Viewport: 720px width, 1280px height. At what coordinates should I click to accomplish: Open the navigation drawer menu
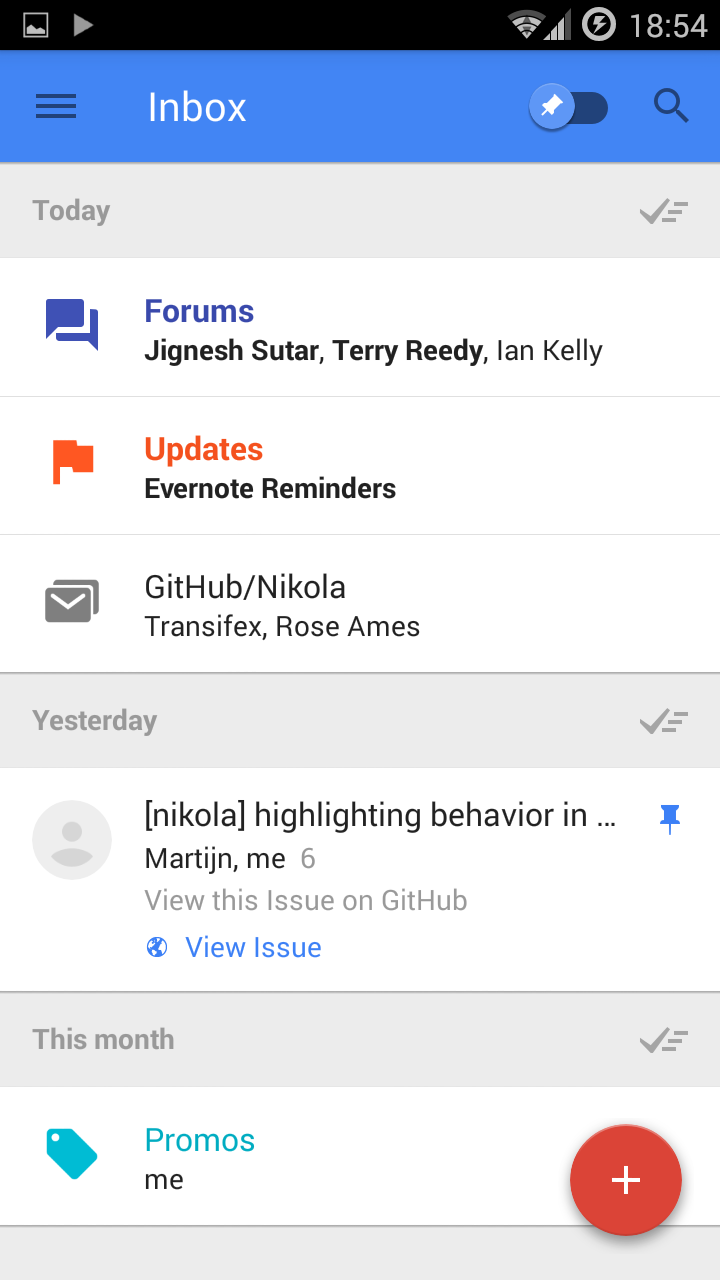(x=56, y=107)
